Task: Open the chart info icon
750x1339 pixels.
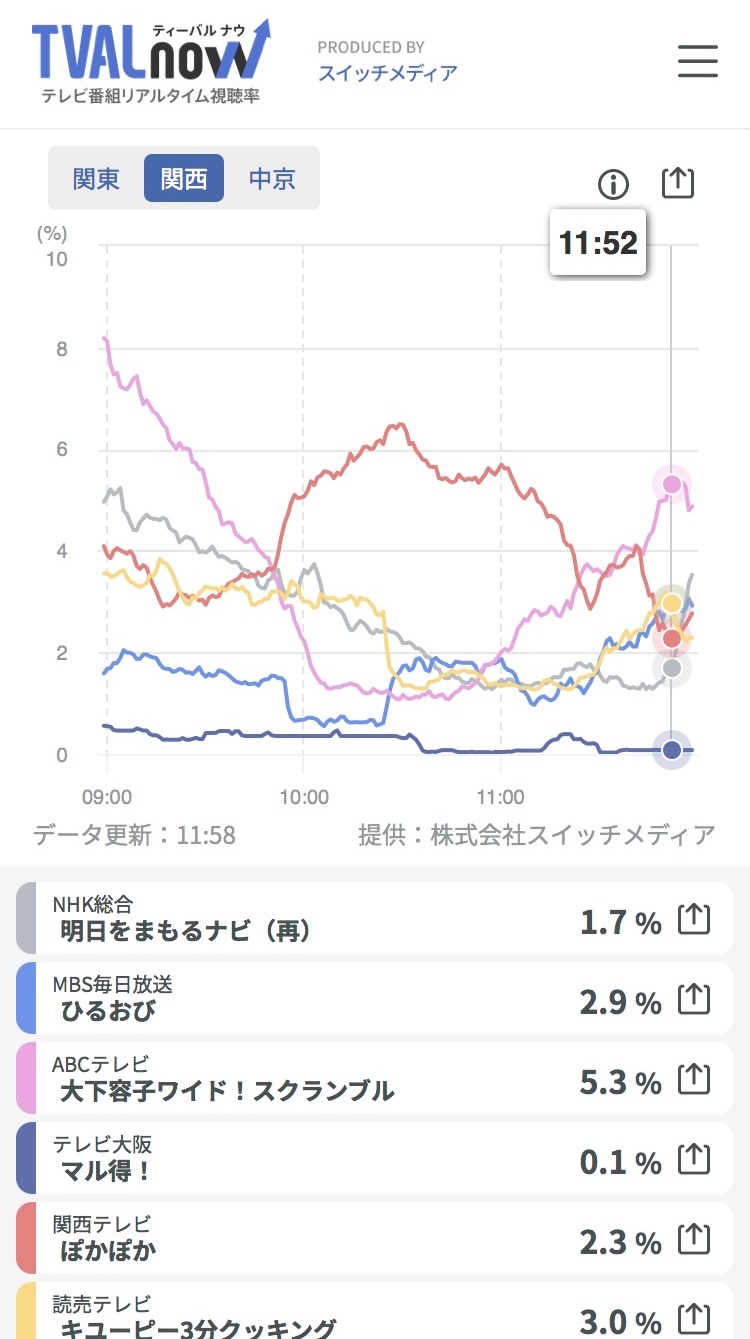Action: 613,184
